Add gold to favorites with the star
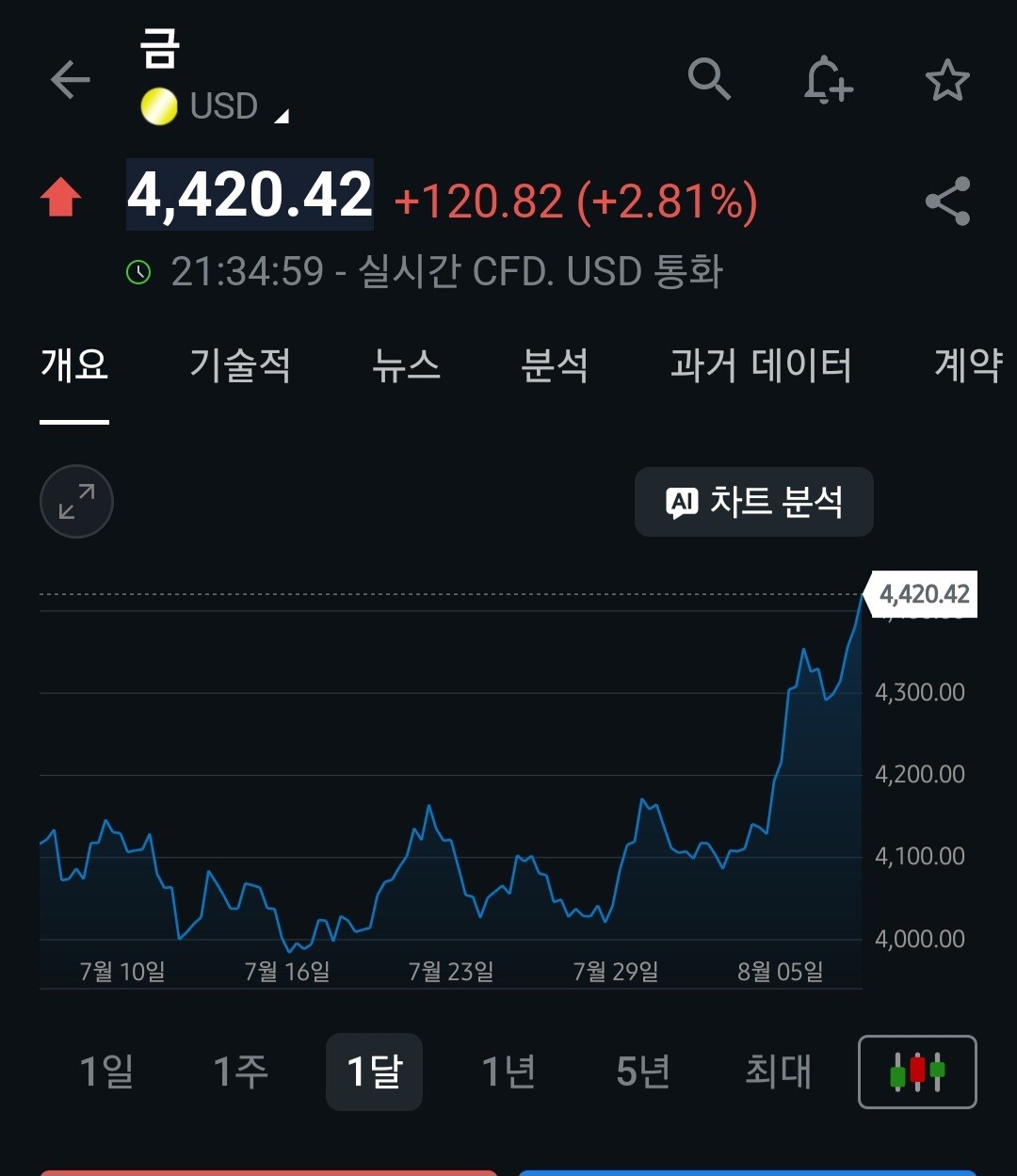 (947, 80)
